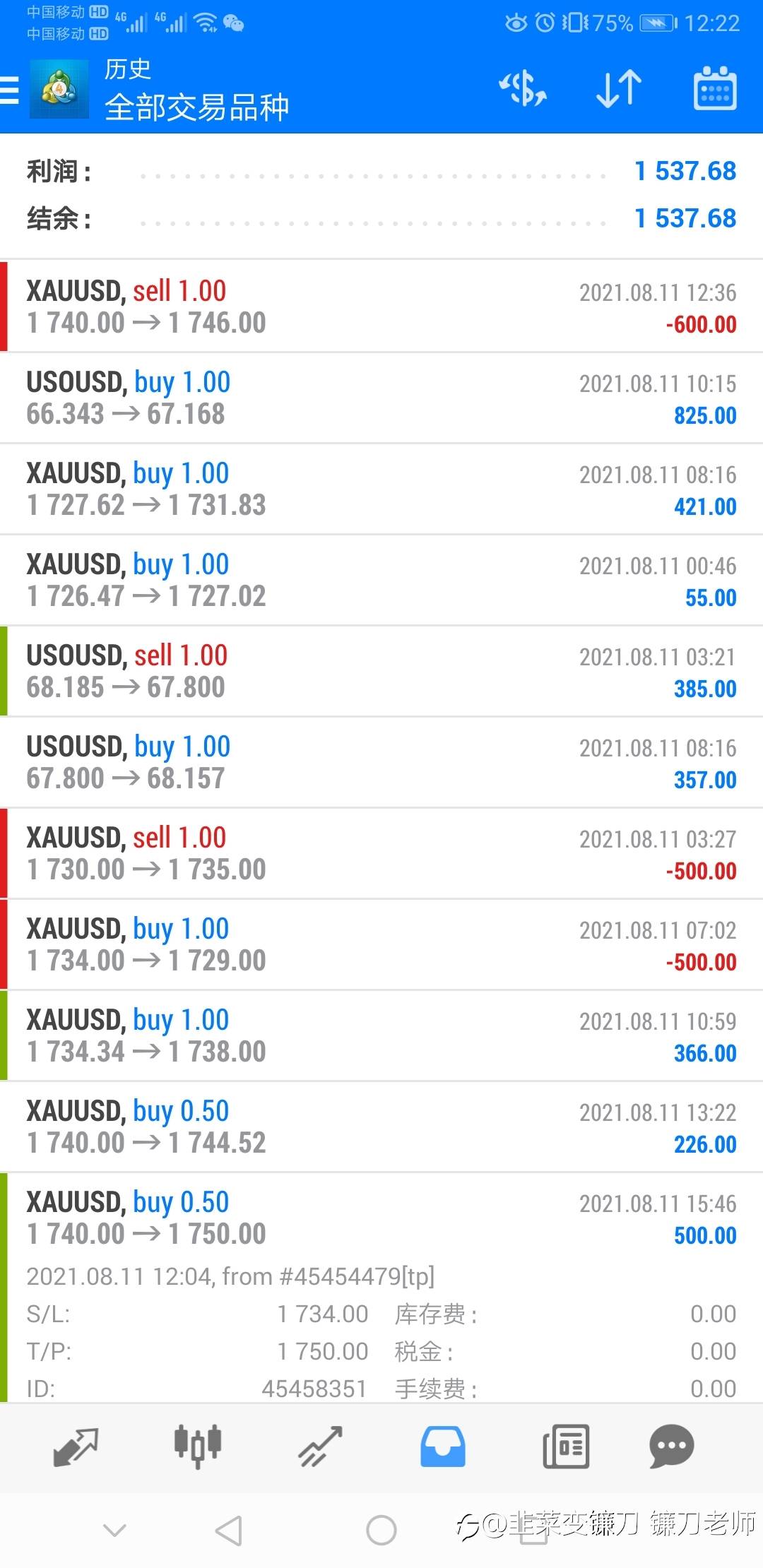Open the hamburger drawer menu
Viewport: 763px width, 1568px height.
tap(10, 90)
